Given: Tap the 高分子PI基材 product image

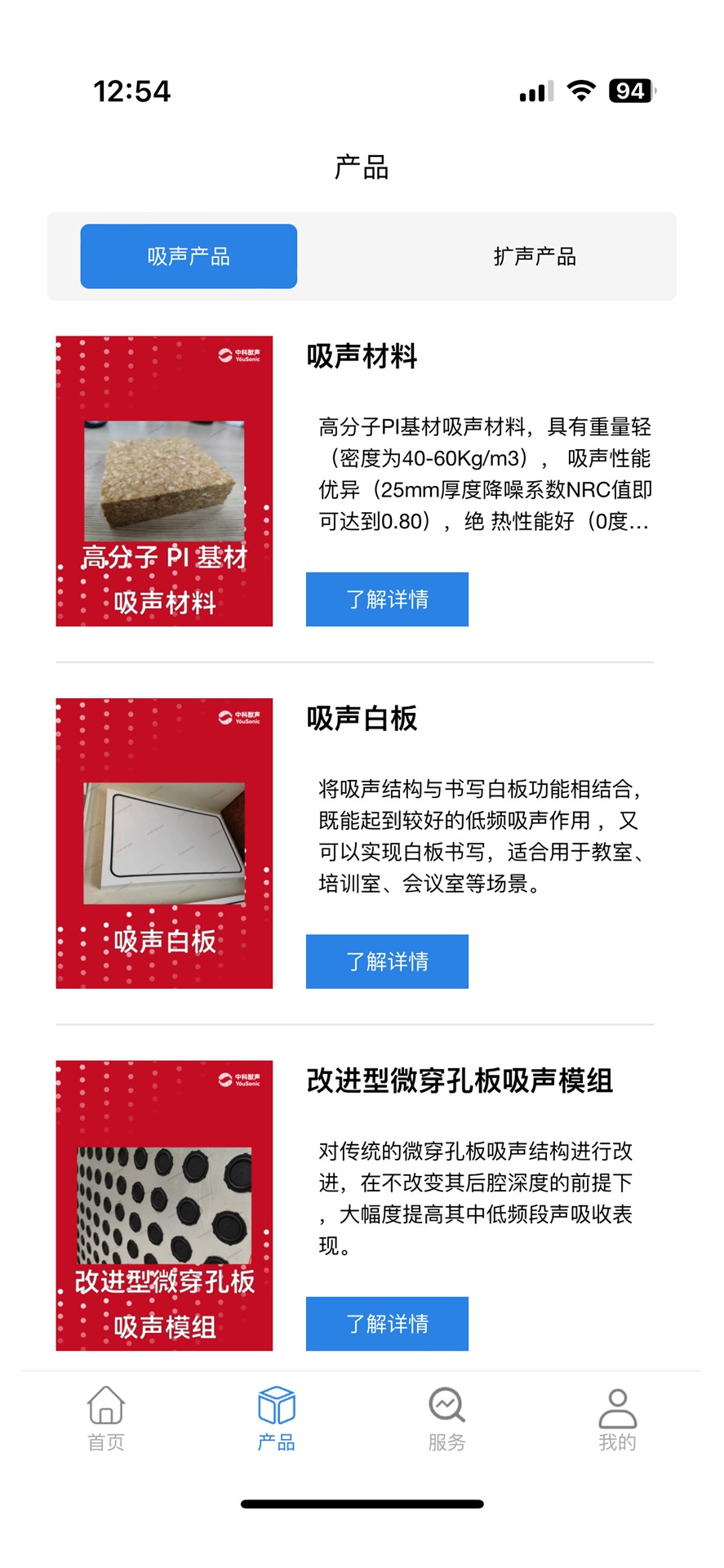Looking at the screenshot, I should (163, 480).
